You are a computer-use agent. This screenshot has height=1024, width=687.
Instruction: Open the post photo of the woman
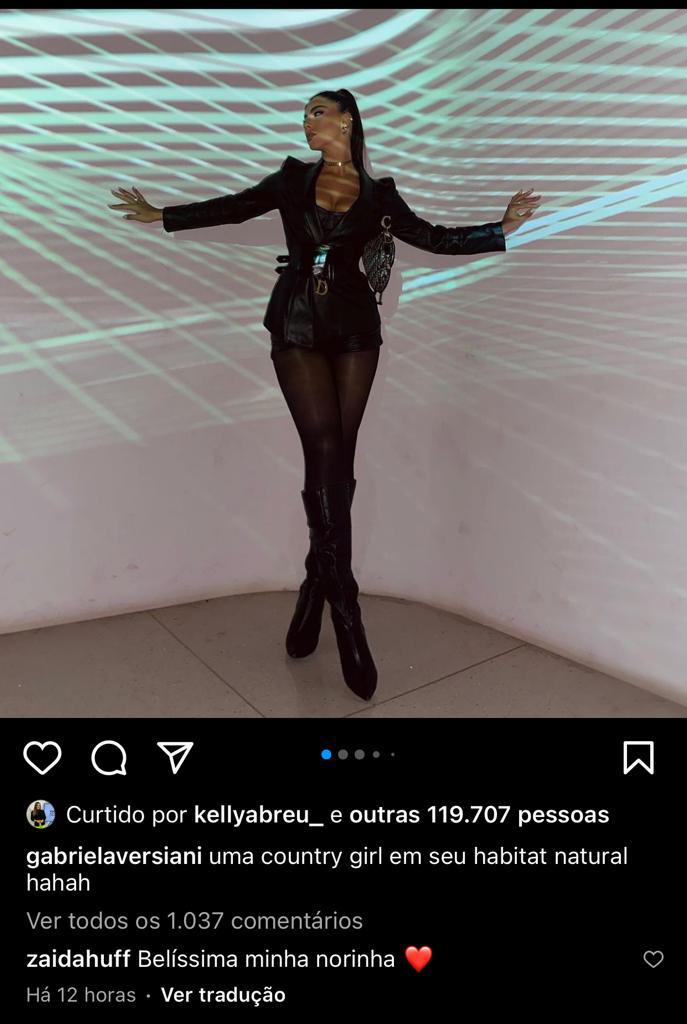343,360
